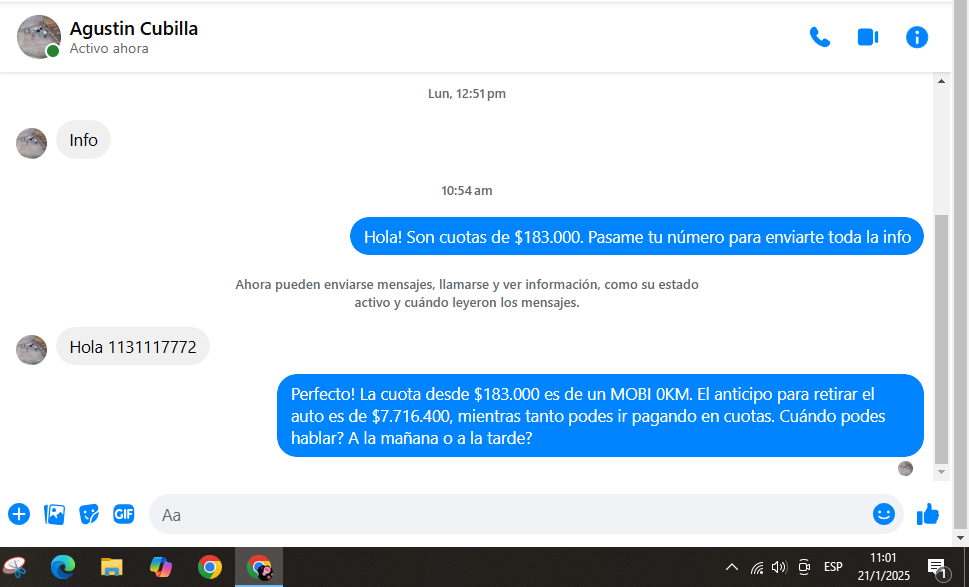Open Microsoft Edge from the taskbar
The height and width of the screenshot is (587, 969).
(63, 567)
